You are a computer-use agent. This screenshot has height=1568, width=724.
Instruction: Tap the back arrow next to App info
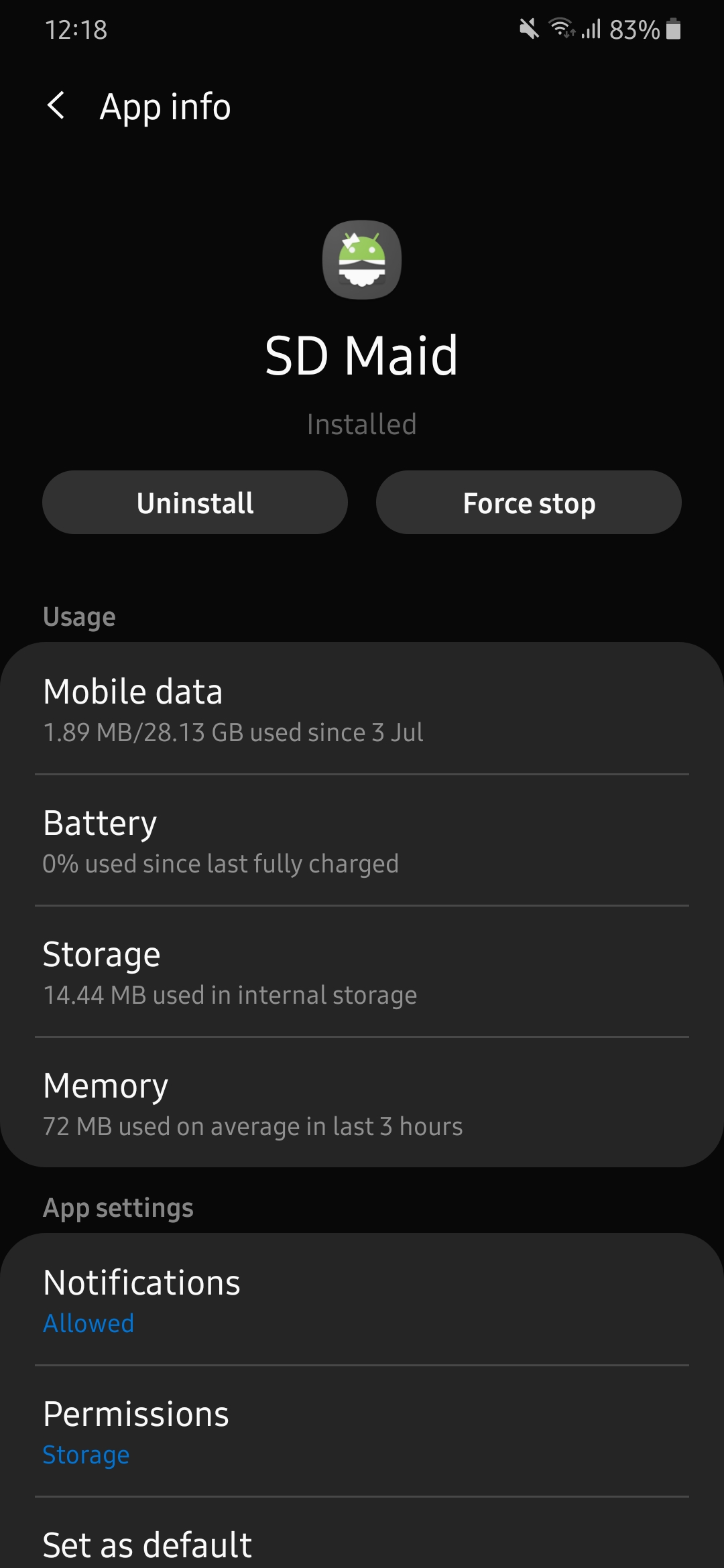click(56, 107)
